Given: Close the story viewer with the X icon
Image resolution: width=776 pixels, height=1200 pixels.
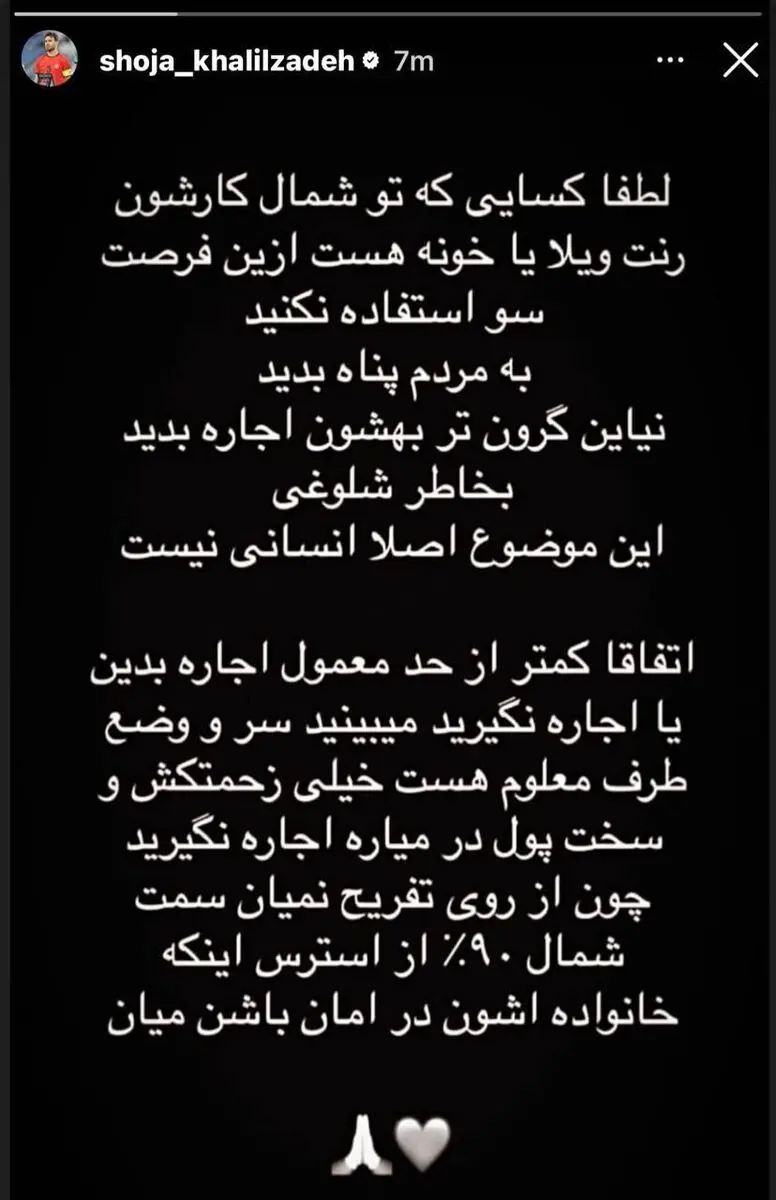Looking at the screenshot, I should click(740, 60).
